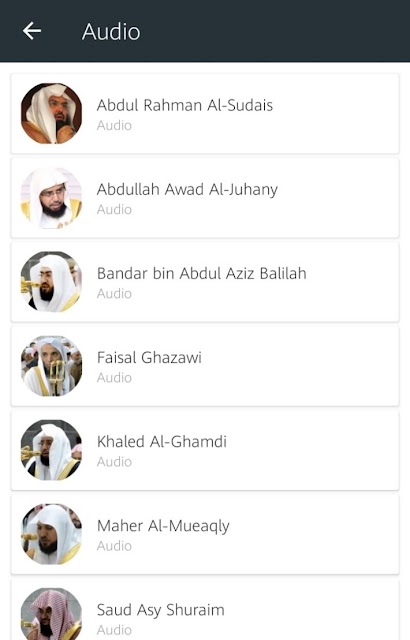Open Bandar bin Abdul Aziz Balilah audio

tap(205, 282)
